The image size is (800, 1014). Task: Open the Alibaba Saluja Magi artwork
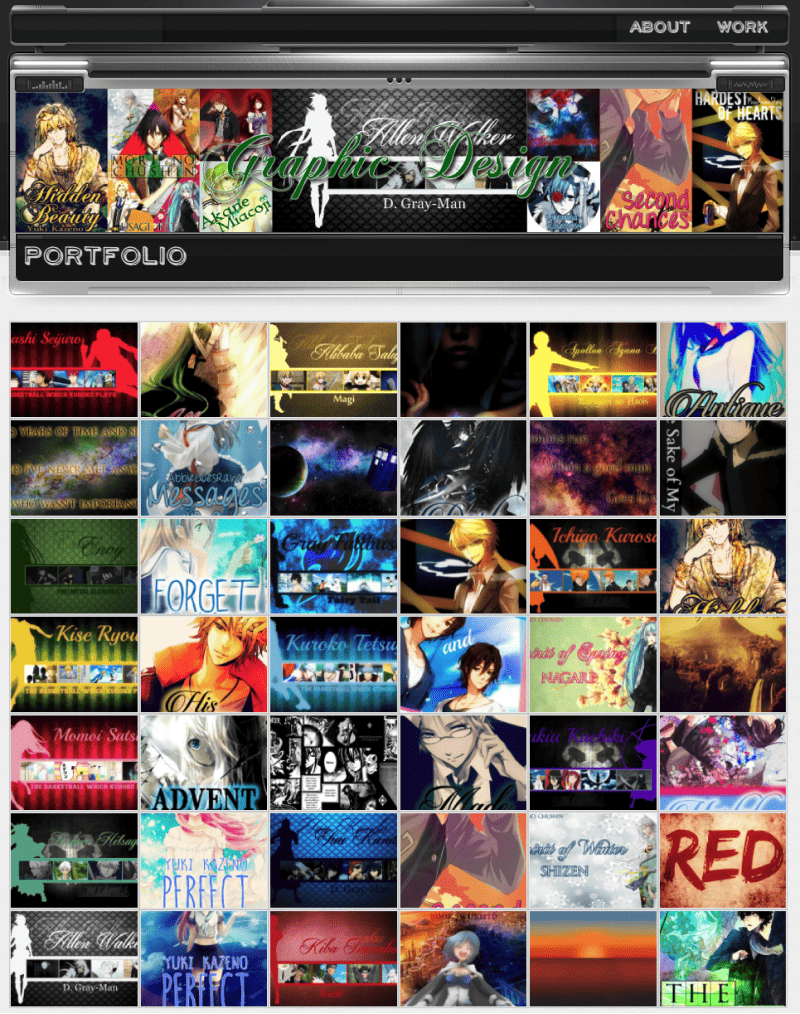(x=333, y=369)
